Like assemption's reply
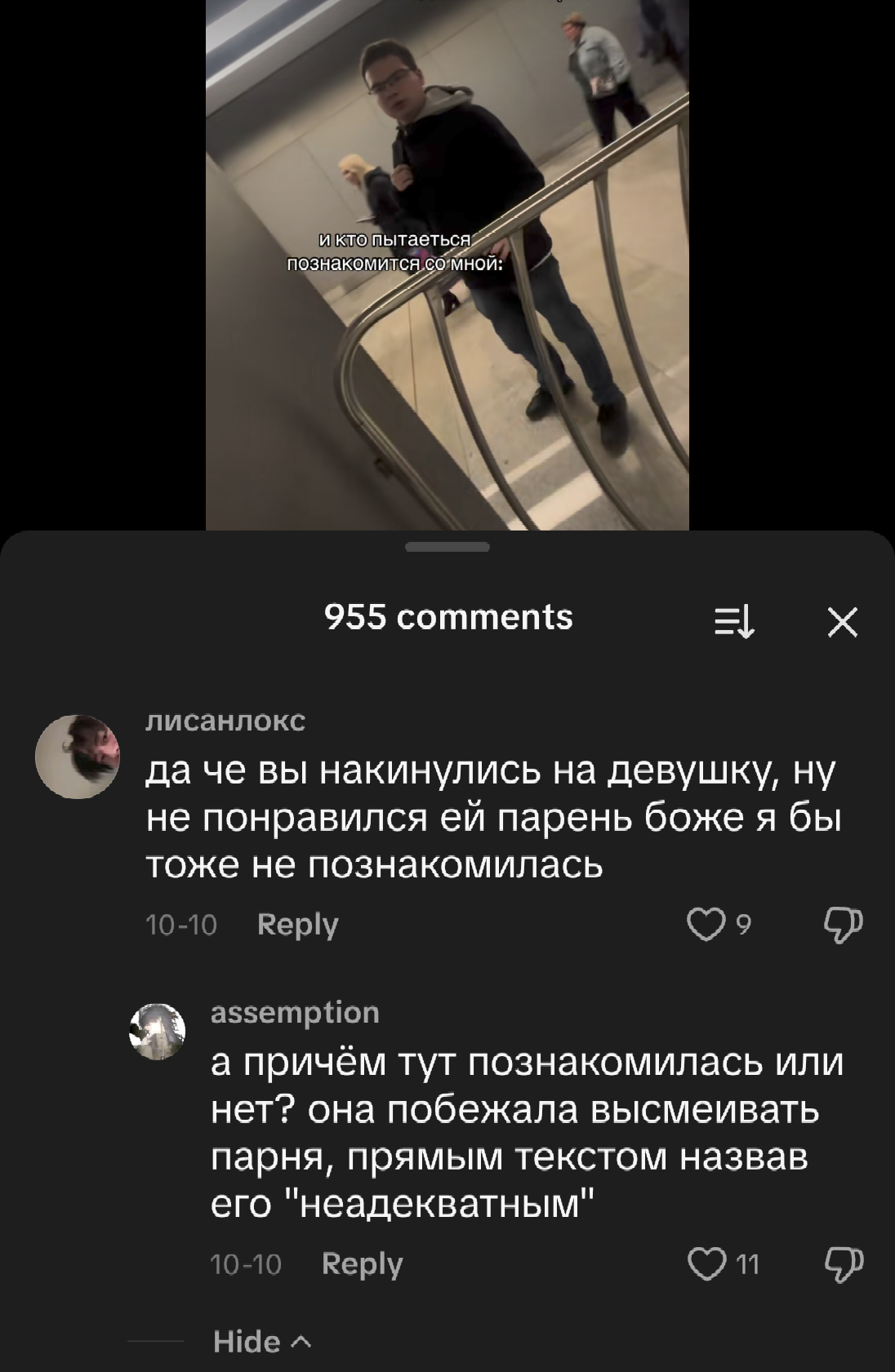Viewport: 895px width, 1372px height. [706, 1264]
